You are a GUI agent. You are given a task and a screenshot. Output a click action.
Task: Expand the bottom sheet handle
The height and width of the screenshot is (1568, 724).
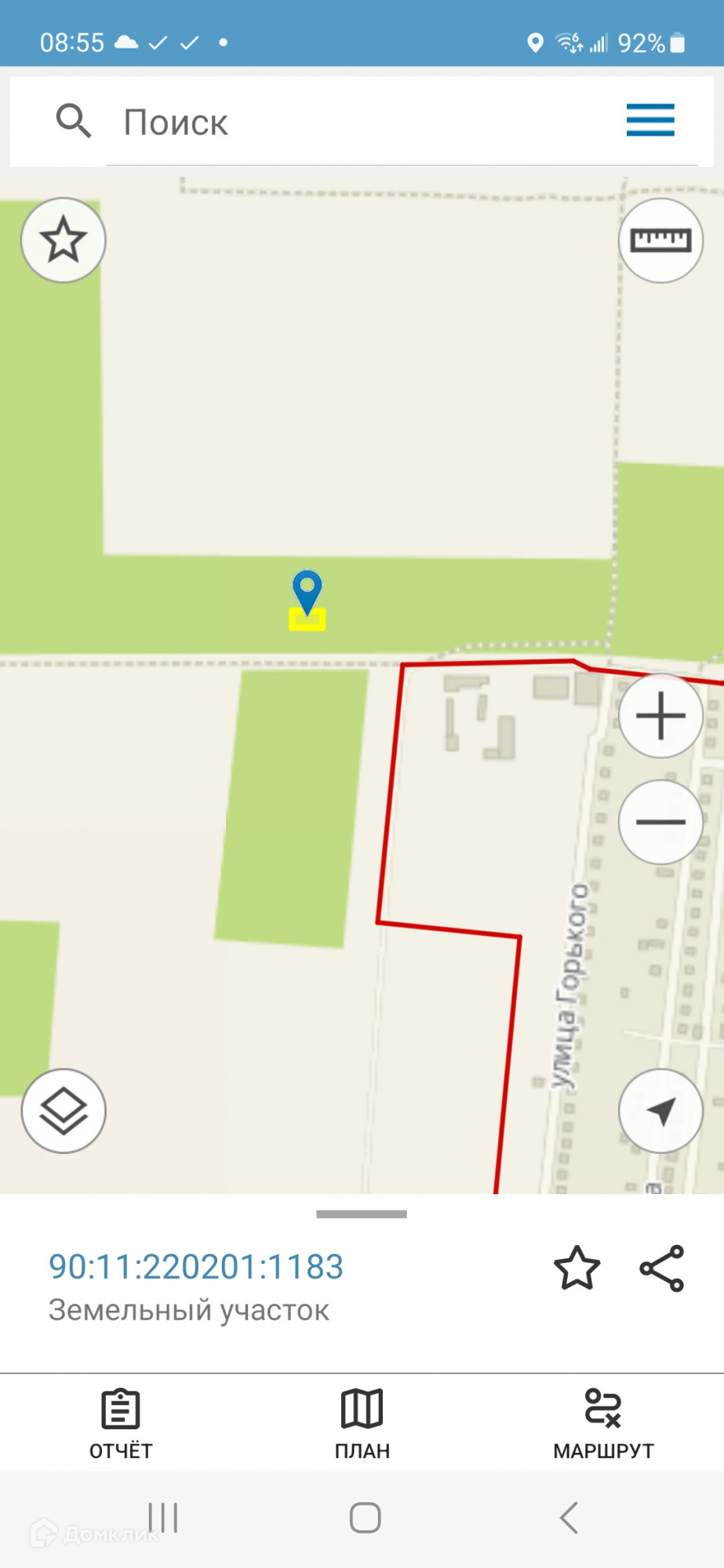coord(362,1214)
